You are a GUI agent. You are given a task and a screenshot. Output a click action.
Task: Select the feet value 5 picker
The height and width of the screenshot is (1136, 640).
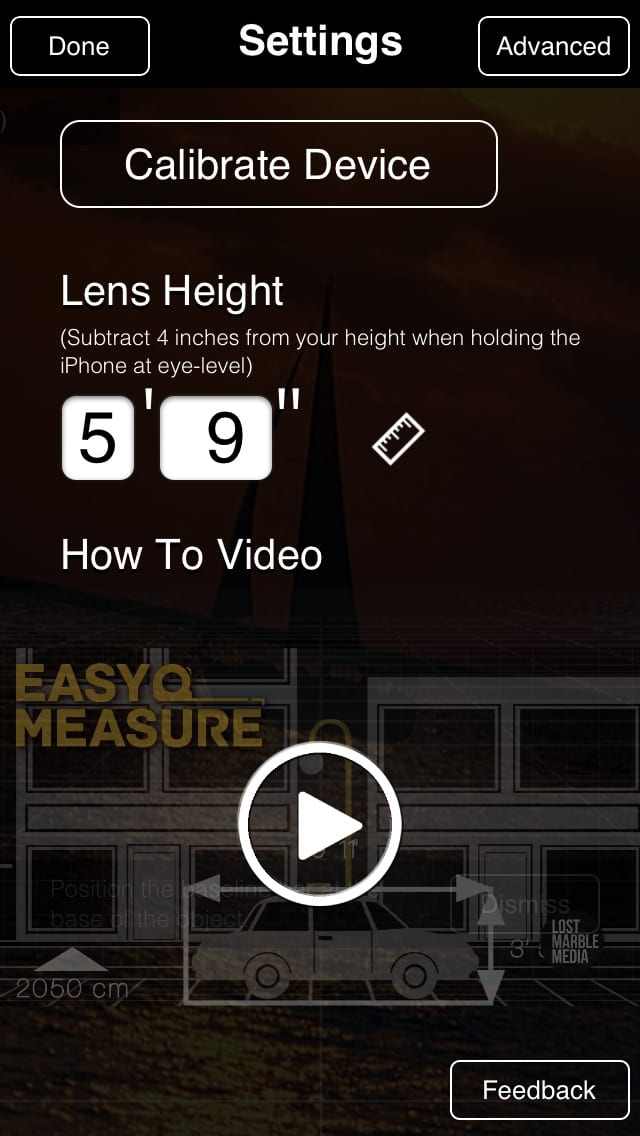pos(98,438)
